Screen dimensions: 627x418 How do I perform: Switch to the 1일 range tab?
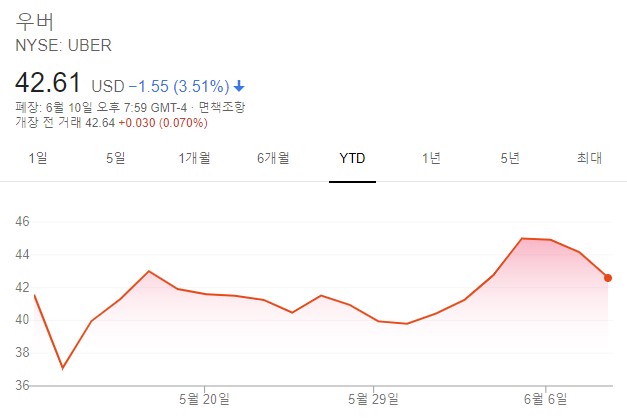click(38, 158)
